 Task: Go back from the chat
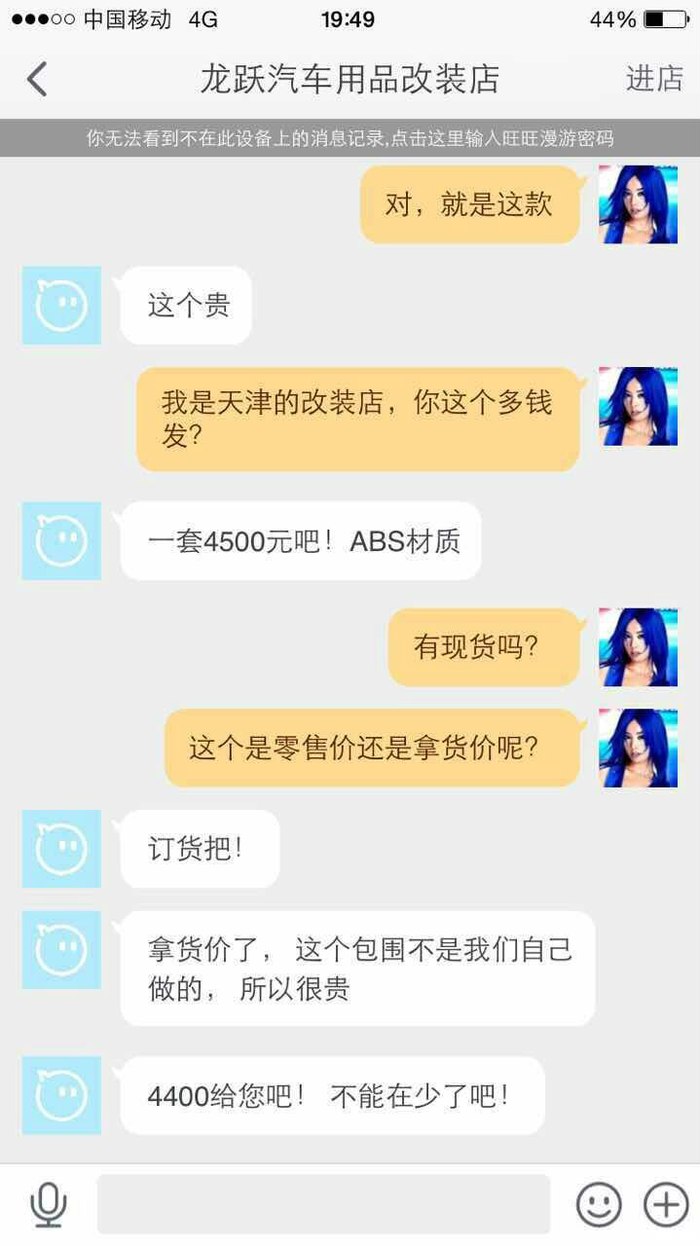[x=37, y=79]
